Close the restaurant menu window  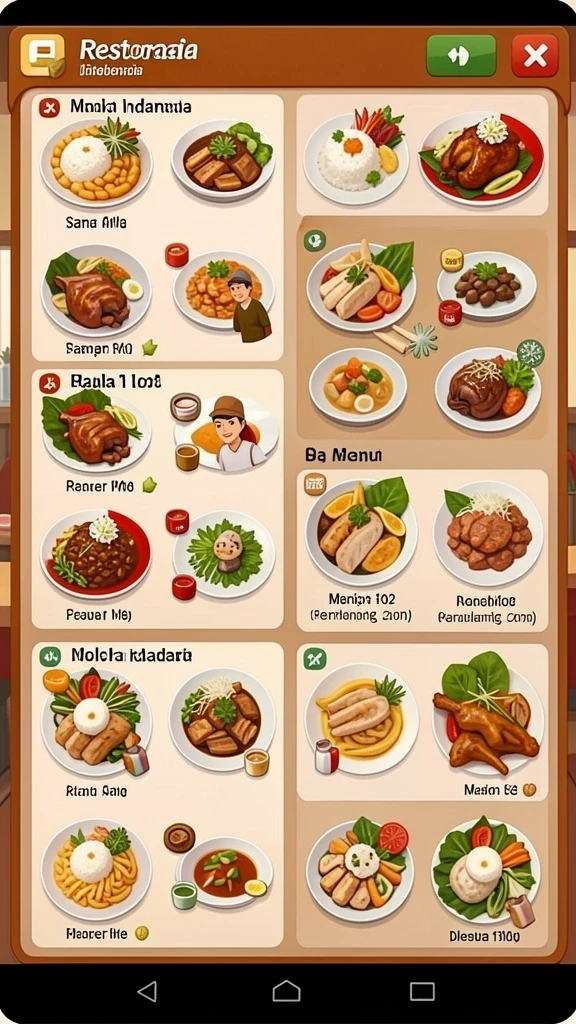(534, 56)
